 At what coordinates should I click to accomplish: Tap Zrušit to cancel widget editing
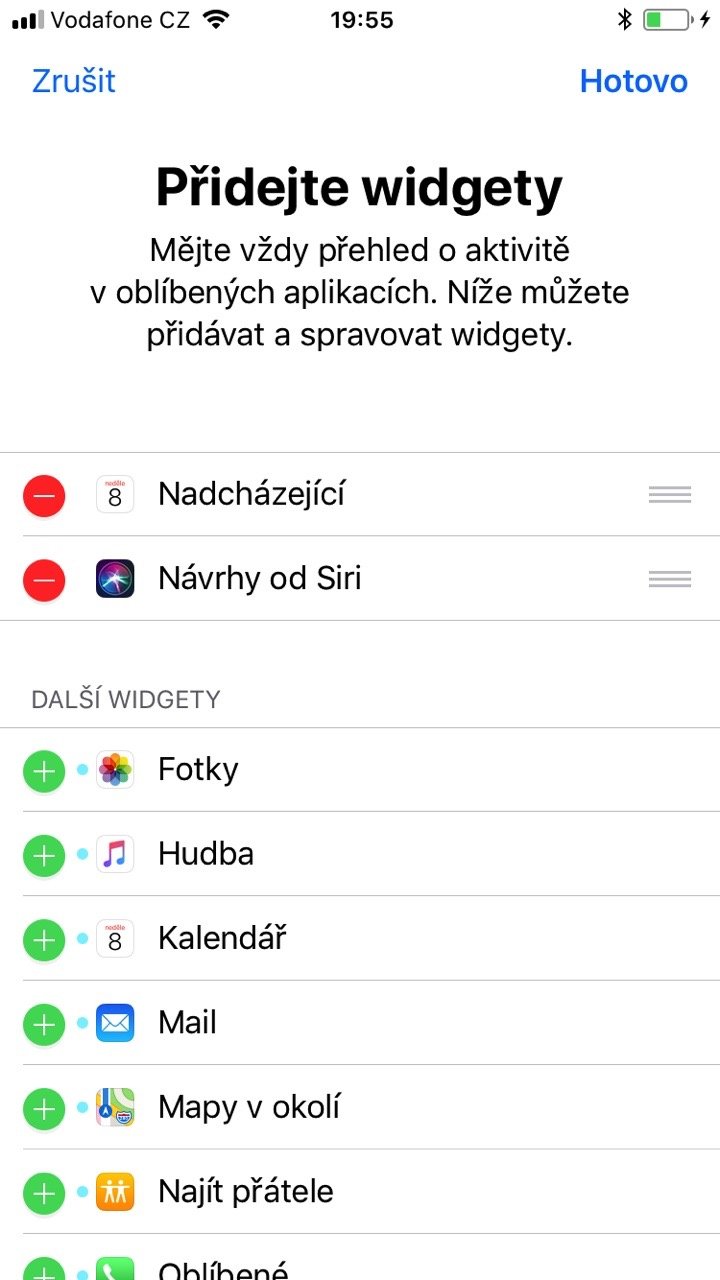point(74,81)
